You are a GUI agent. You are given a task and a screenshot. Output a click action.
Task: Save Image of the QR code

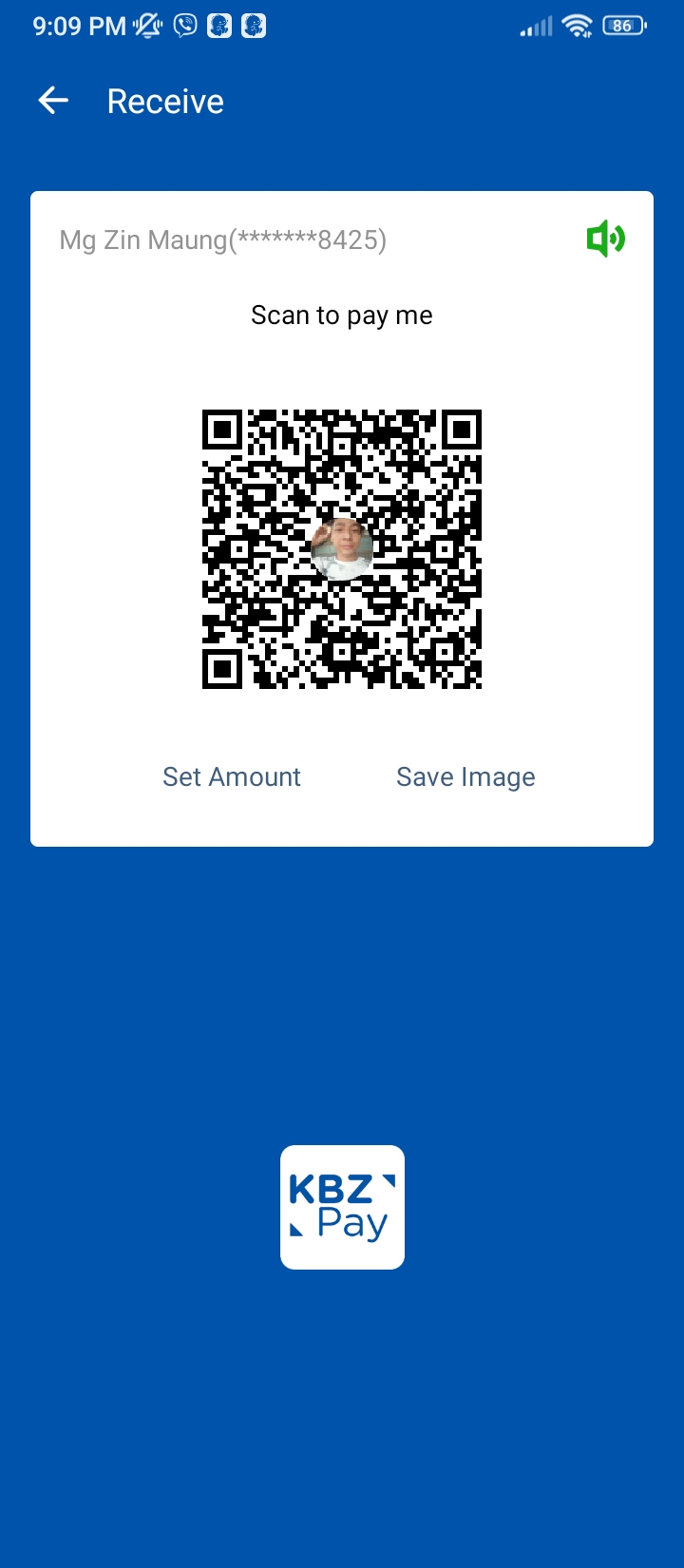coord(465,777)
